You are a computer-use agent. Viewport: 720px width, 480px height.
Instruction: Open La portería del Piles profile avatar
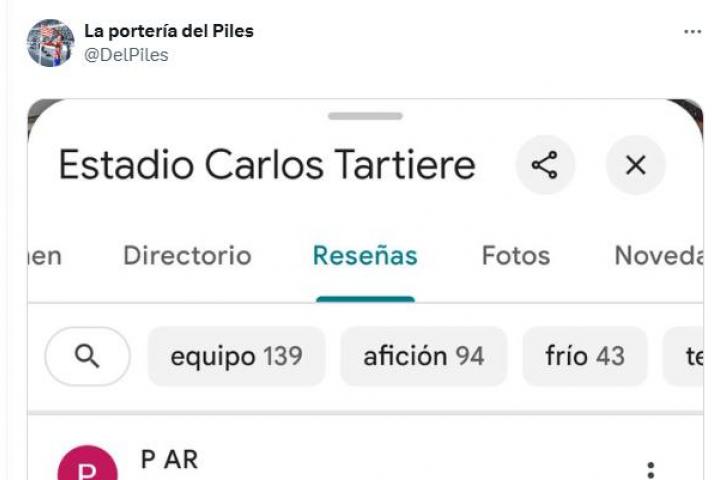(x=50, y=43)
